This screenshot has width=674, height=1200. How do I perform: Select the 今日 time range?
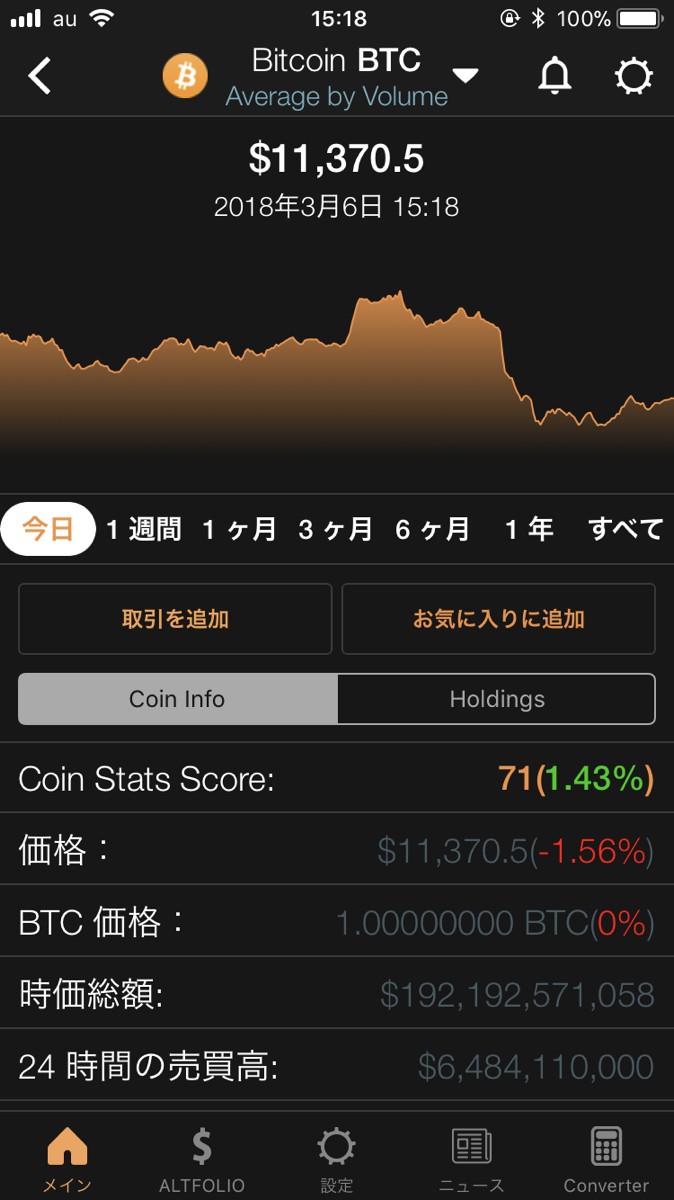pyautogui.click(x=48, y=529)
